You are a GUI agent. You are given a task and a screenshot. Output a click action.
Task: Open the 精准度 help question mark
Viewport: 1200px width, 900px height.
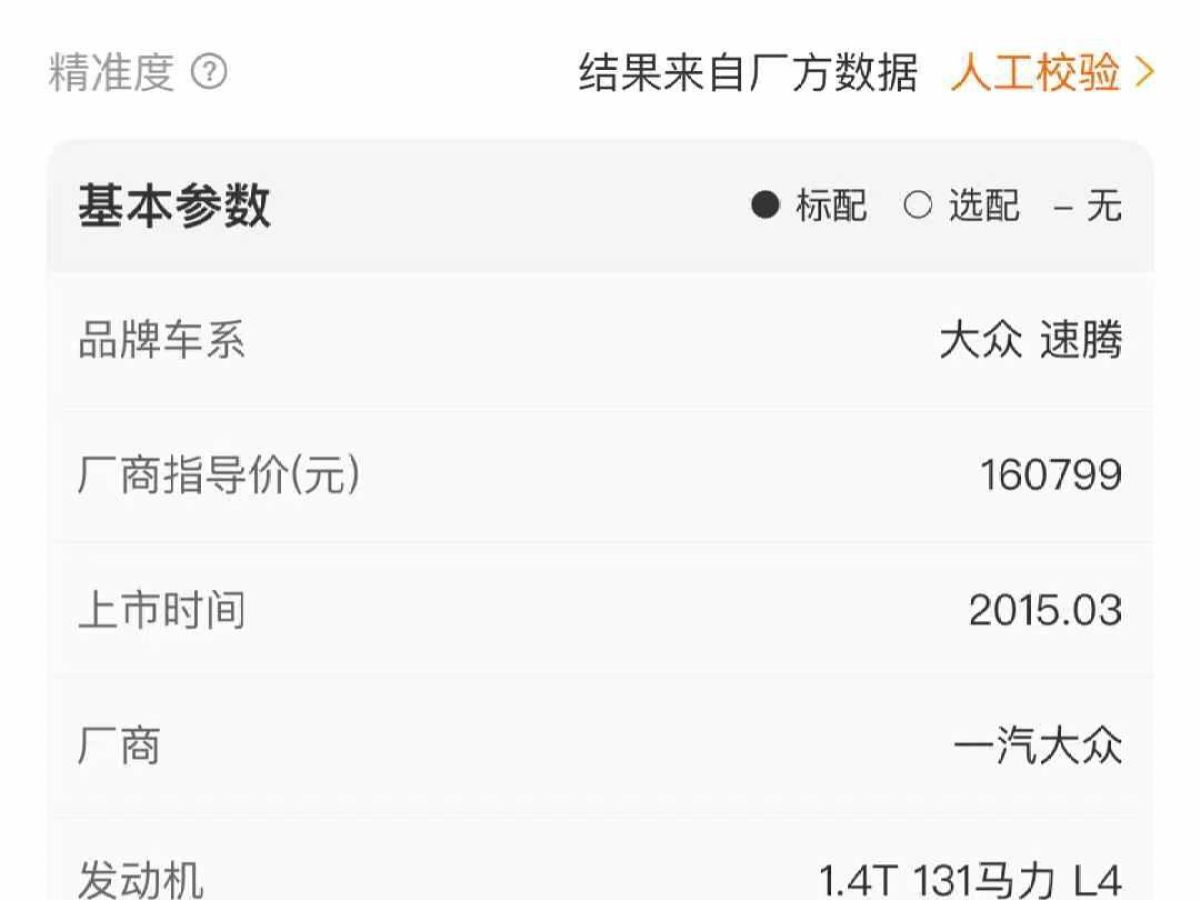pos(209,73)
